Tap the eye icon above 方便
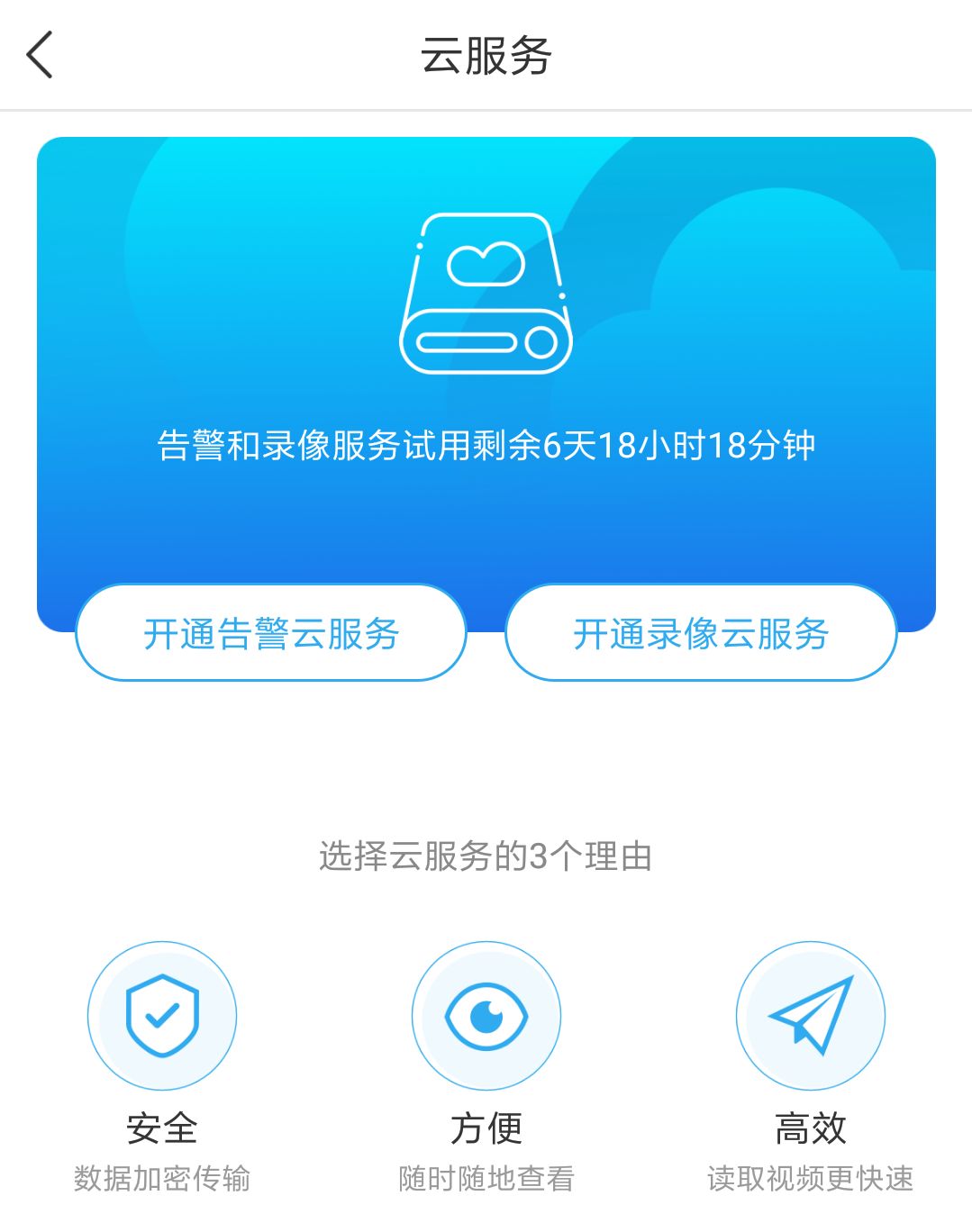972x1232 pixels. point(486,1014)
